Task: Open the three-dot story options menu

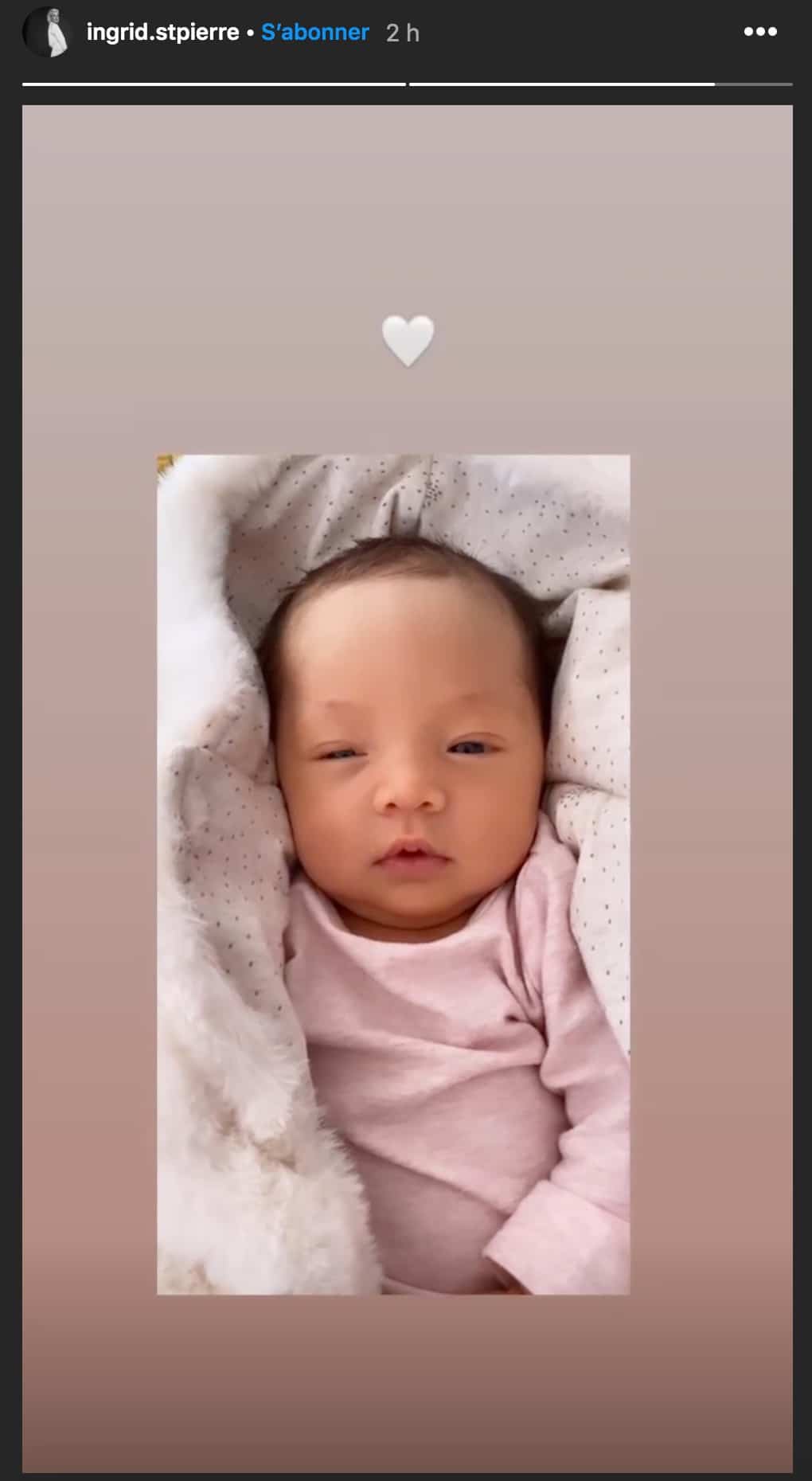Action: click(x=759, y=32)
